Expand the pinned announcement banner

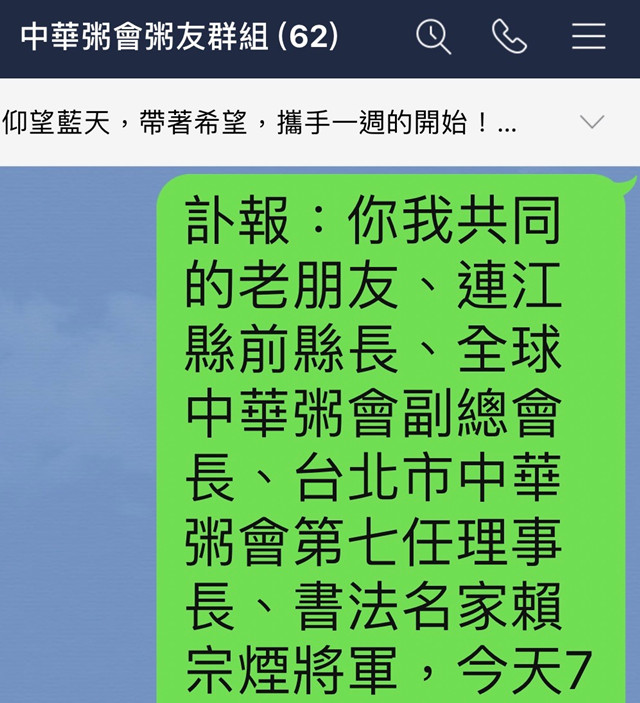pyautogui.click(x=592, y=122)
